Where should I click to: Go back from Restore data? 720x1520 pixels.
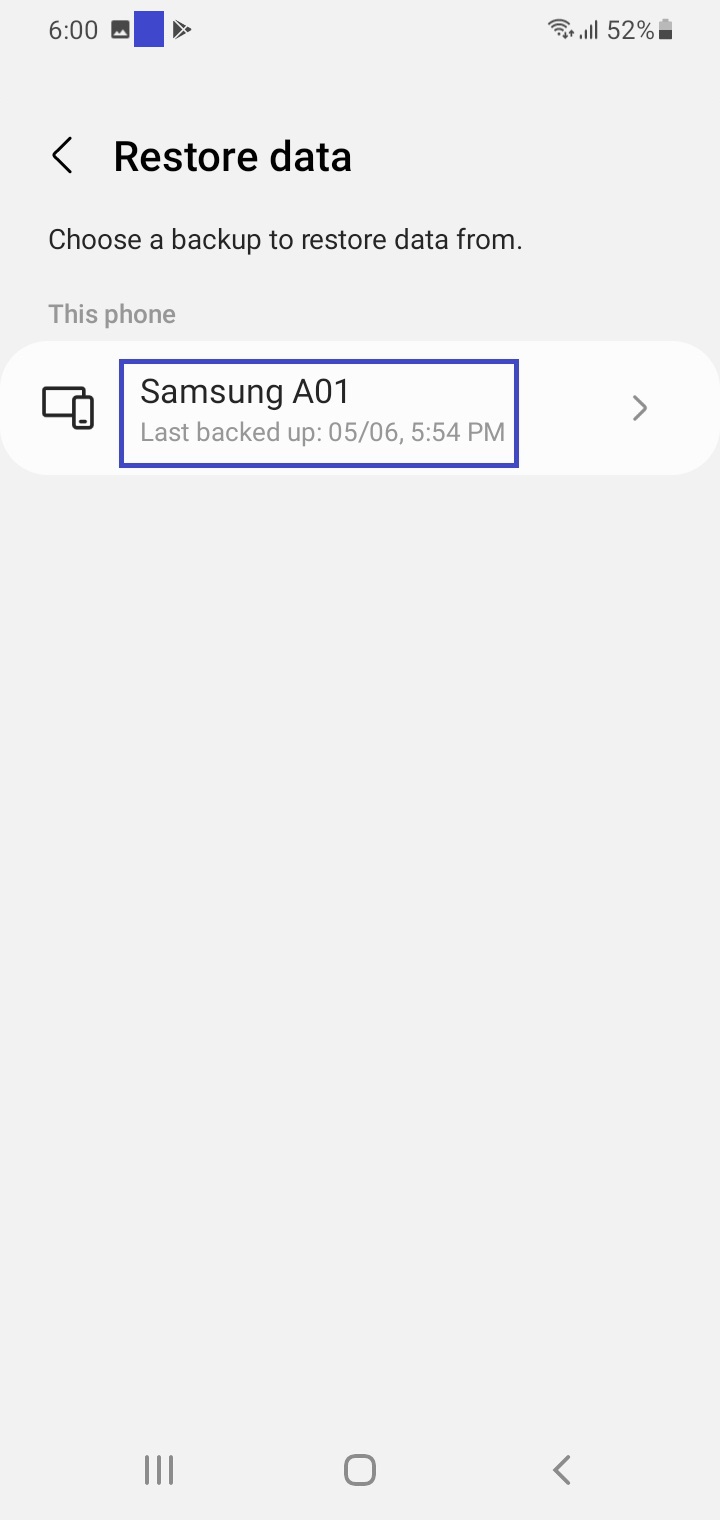point(62,156)
